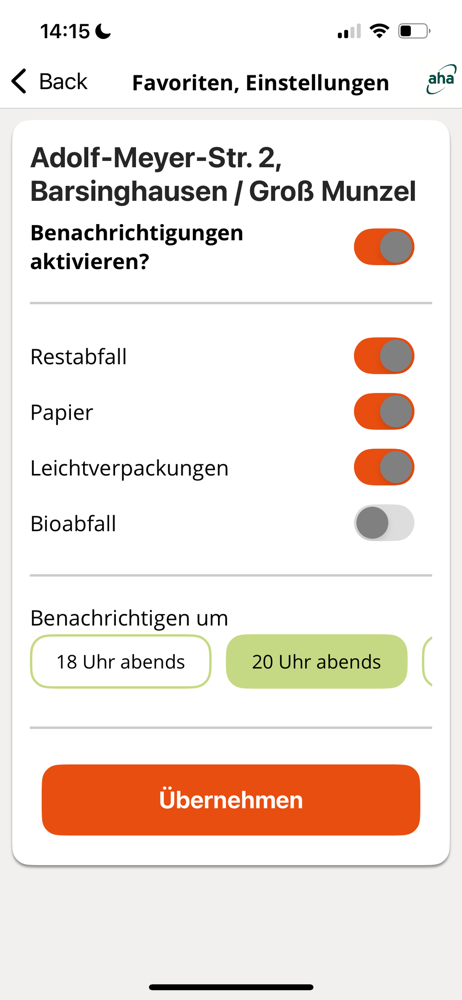Viewport: 462px width, 1000px height.
Task: Enable the Bioabfall toggle
Action: click(384, 523)
